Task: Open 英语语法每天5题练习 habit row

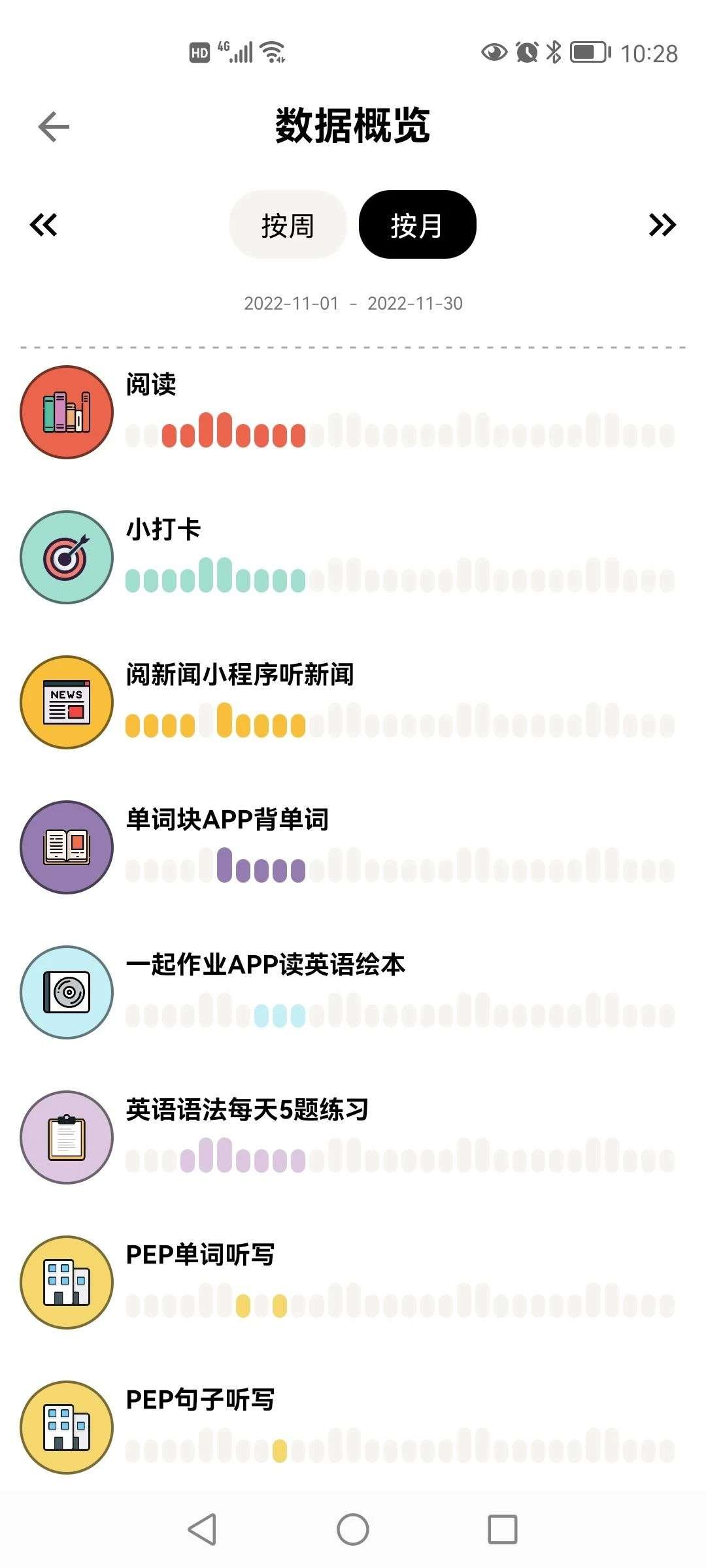Action: click(353, 1137)
